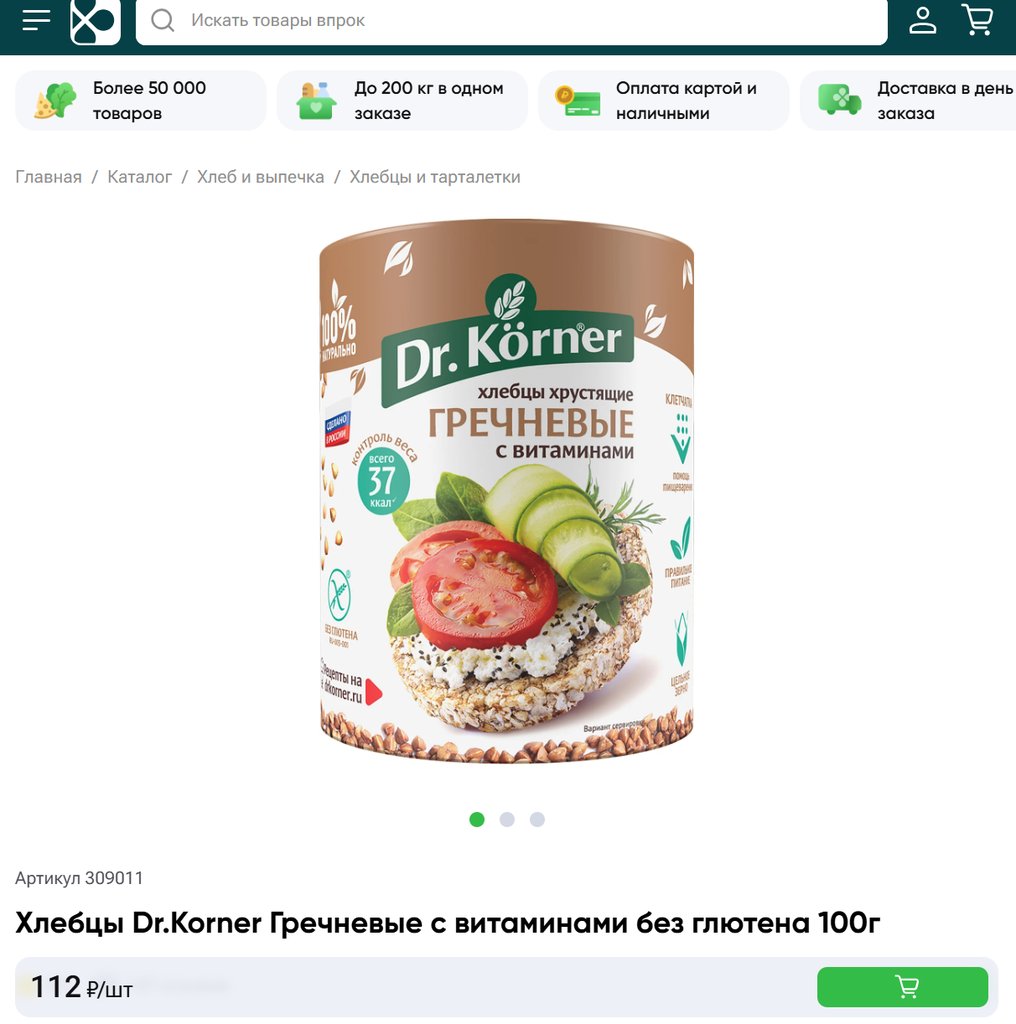Screen dimensions: 1016x1024
Task: Open the shopping cart in header
Action: point(976,20)
